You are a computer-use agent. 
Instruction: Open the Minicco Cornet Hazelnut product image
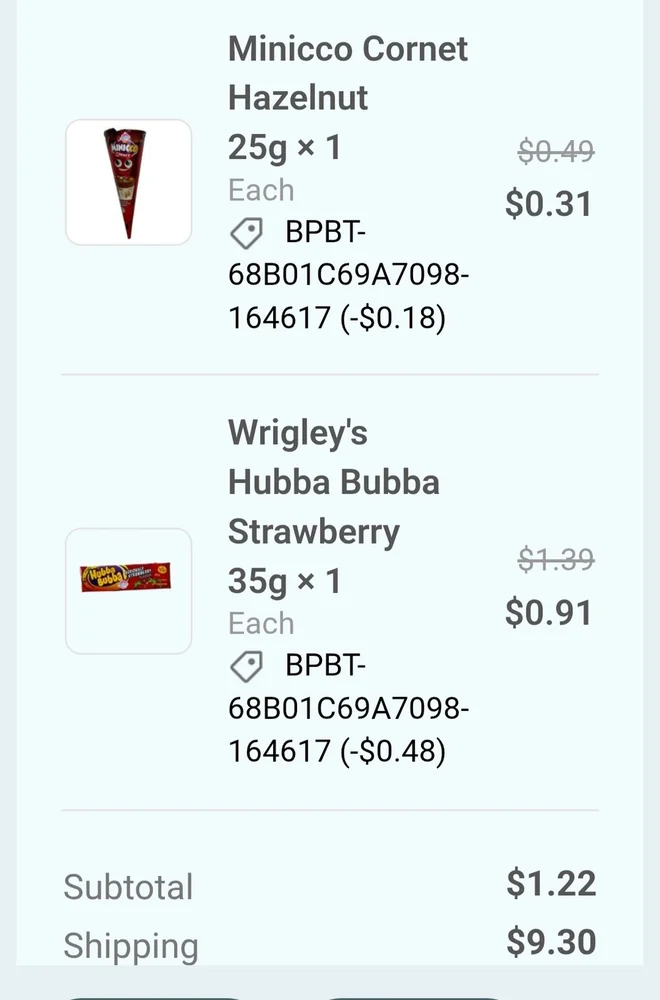pos(128,182)
